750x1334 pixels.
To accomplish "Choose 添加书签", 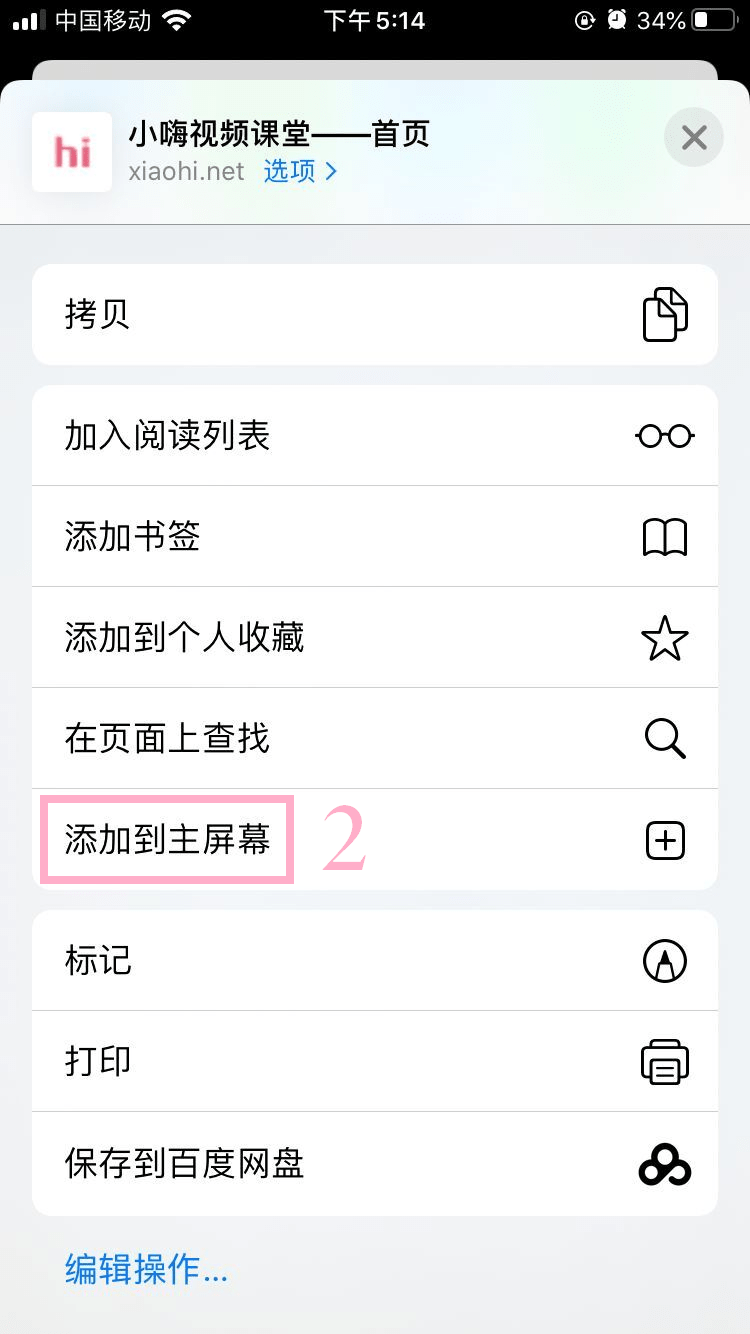I will [375, 537].
